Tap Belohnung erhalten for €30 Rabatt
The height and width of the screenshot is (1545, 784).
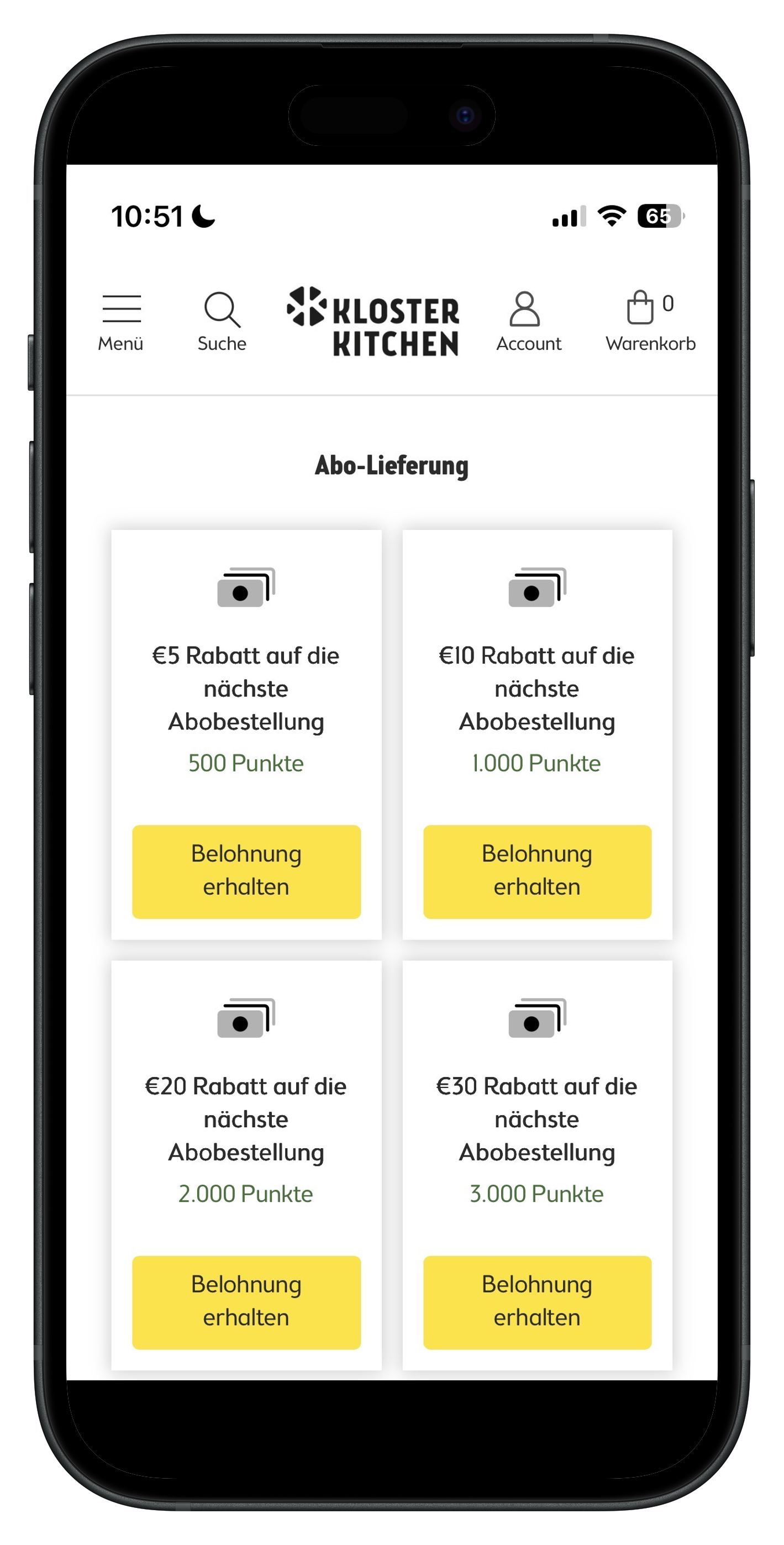click(537, 1301)
